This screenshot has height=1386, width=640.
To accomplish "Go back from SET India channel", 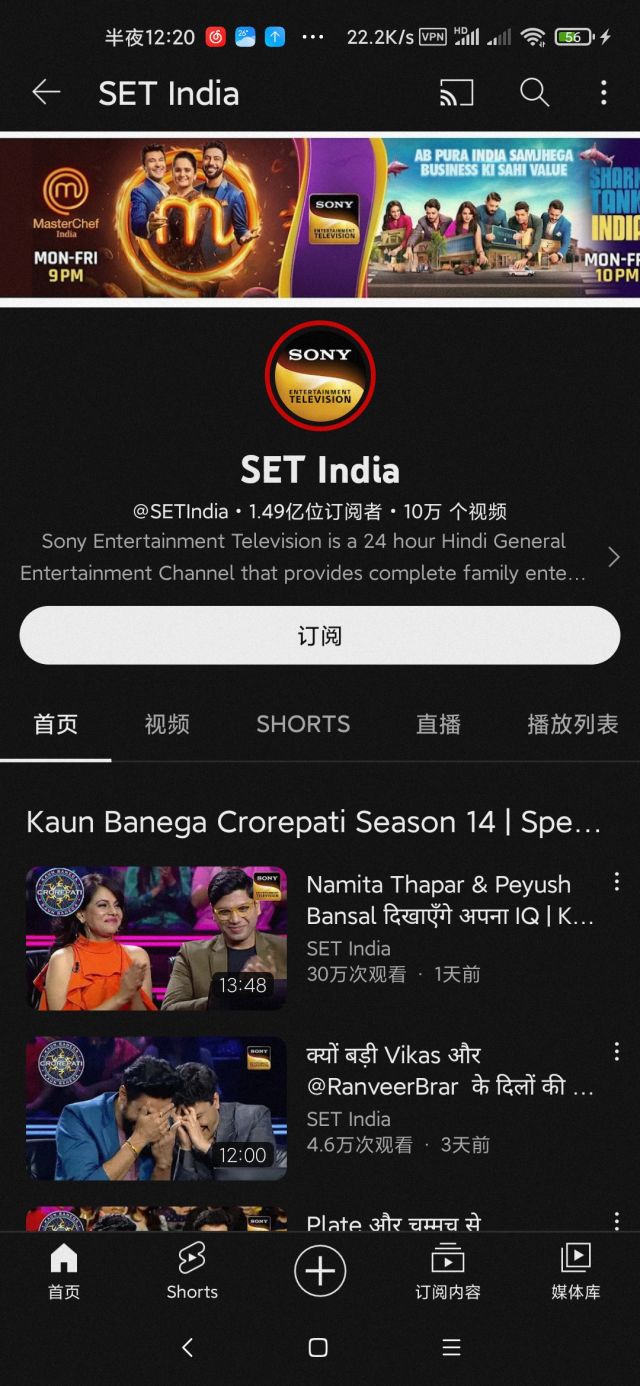I will [46, 93].
